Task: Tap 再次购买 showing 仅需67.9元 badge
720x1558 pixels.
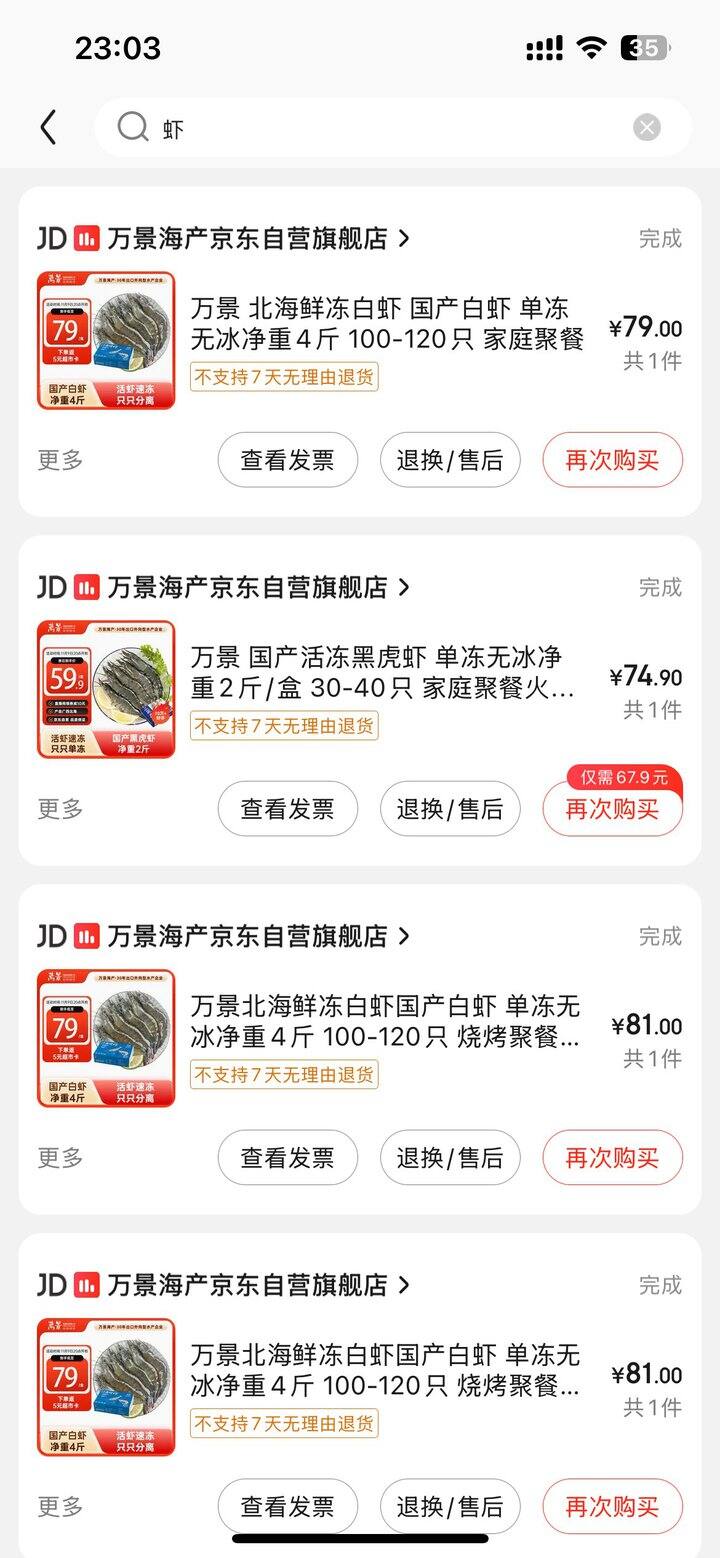Action: coord(612,808)
